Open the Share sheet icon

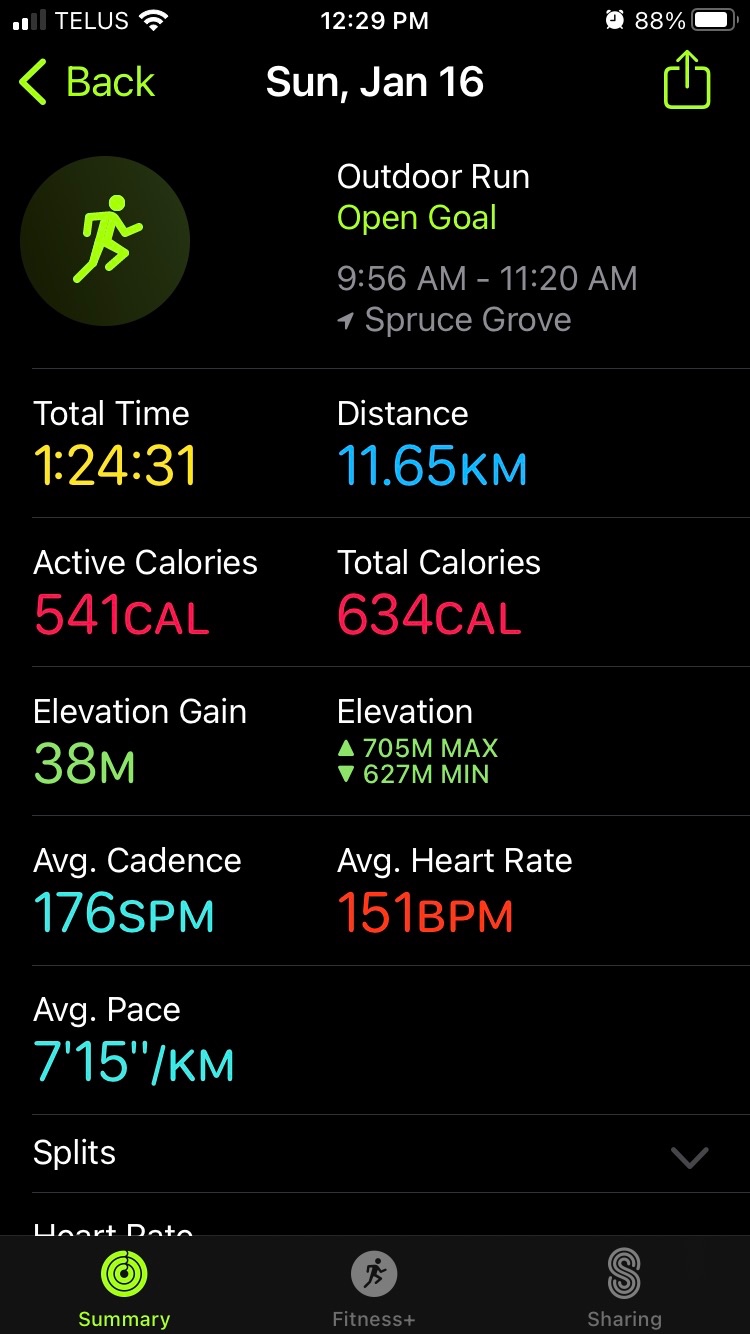[686, 80]
